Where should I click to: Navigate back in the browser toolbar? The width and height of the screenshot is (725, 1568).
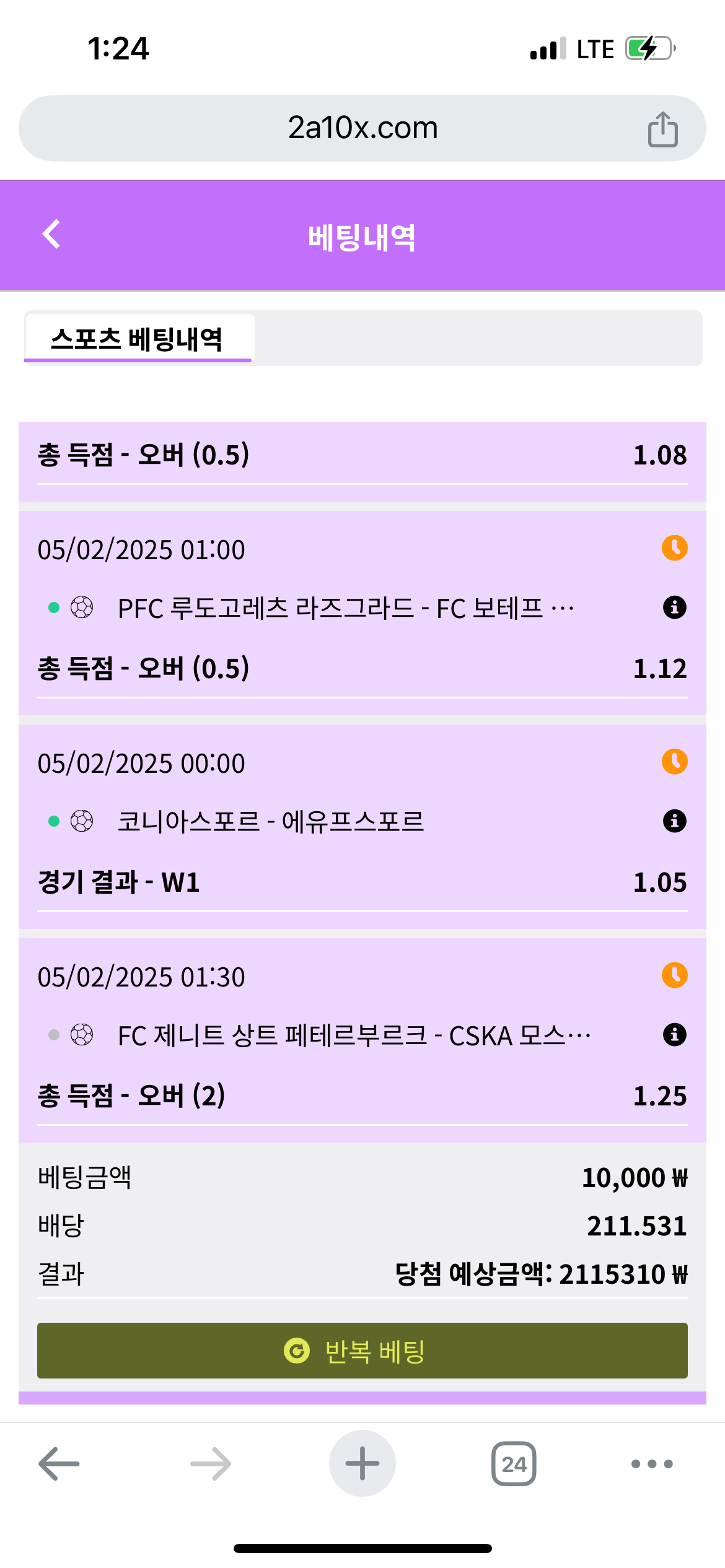[x=59, y=1464]
